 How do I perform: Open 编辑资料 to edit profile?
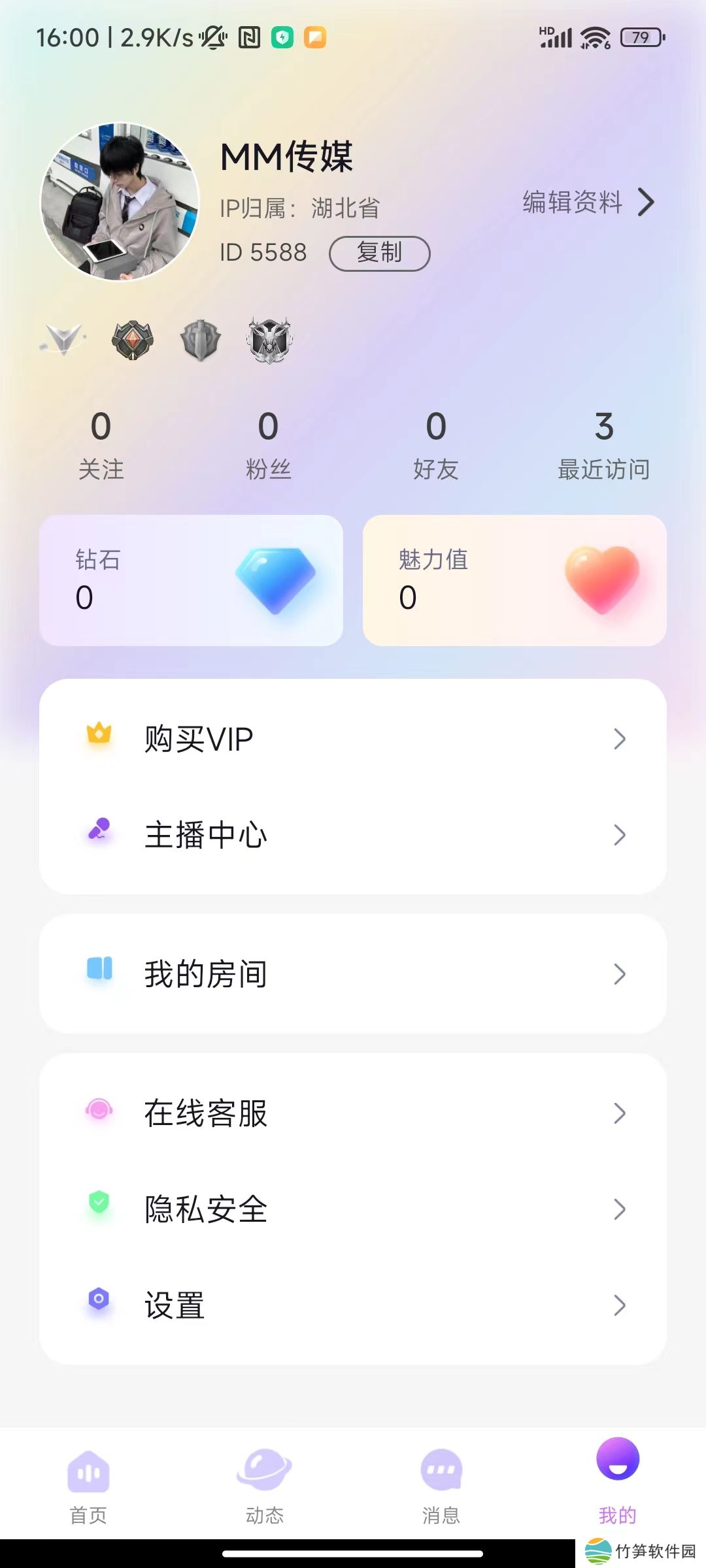tap(587, 203)
